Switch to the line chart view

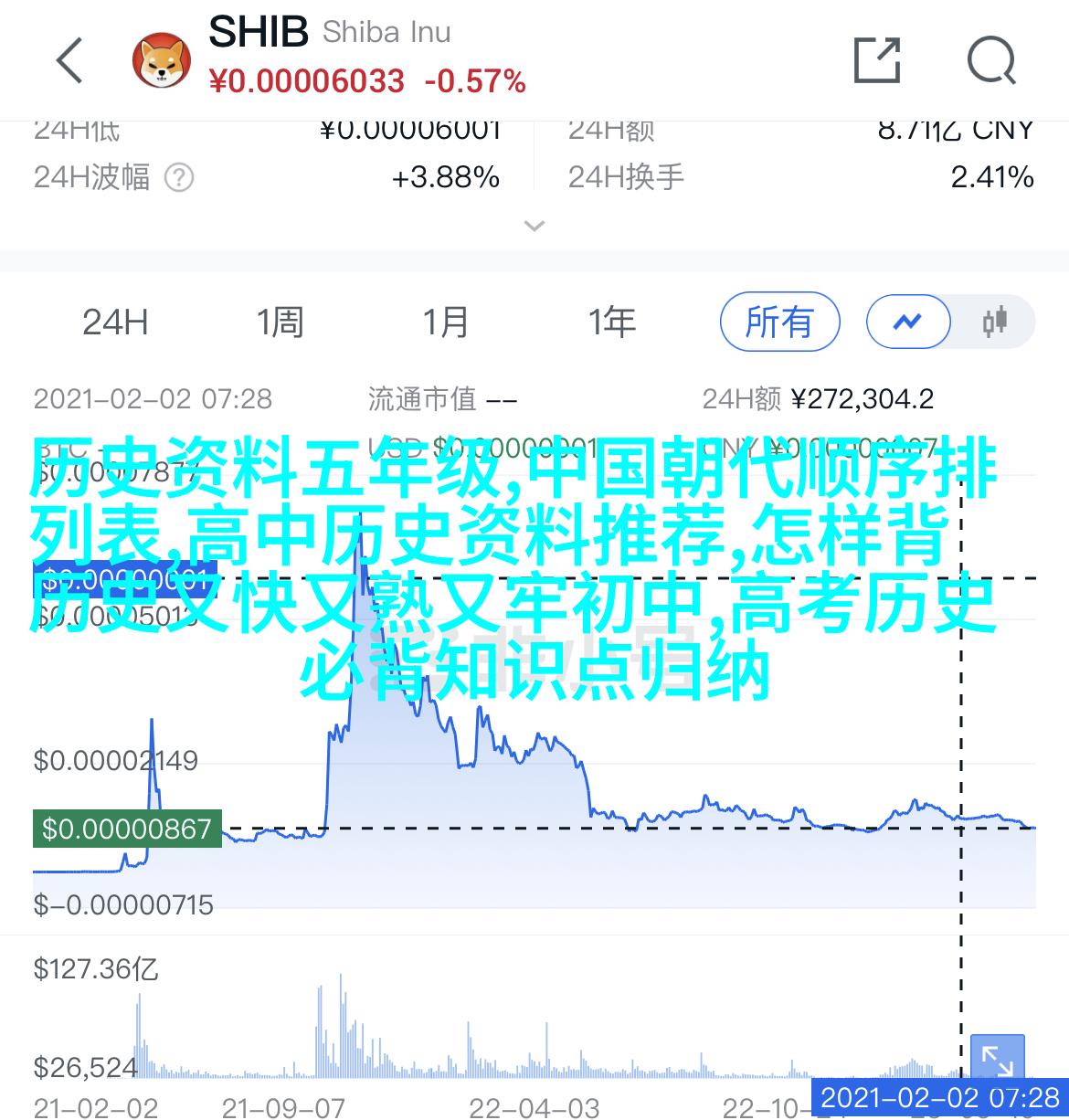coord(908,322)
